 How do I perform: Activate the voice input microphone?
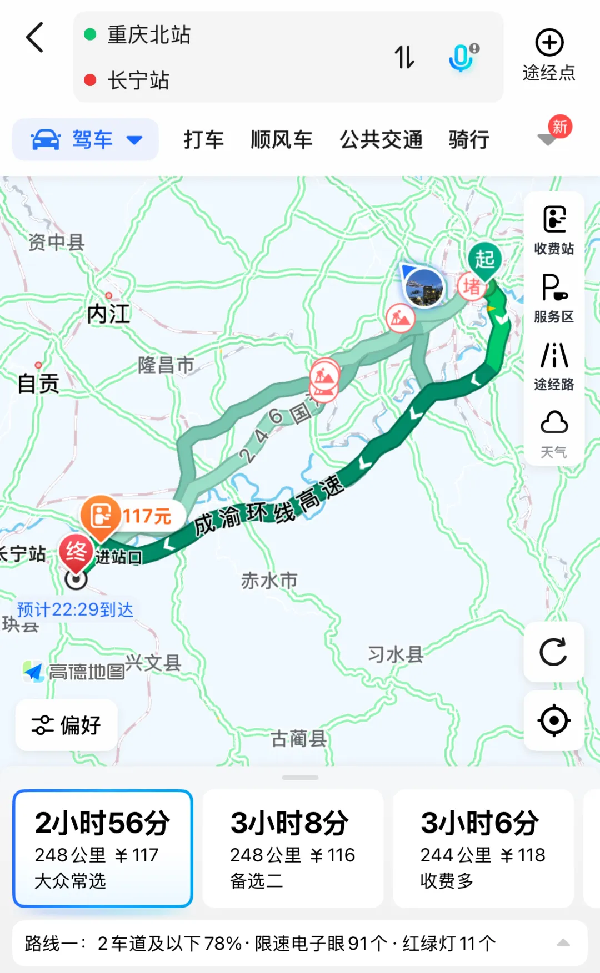[x=462, y=58]
